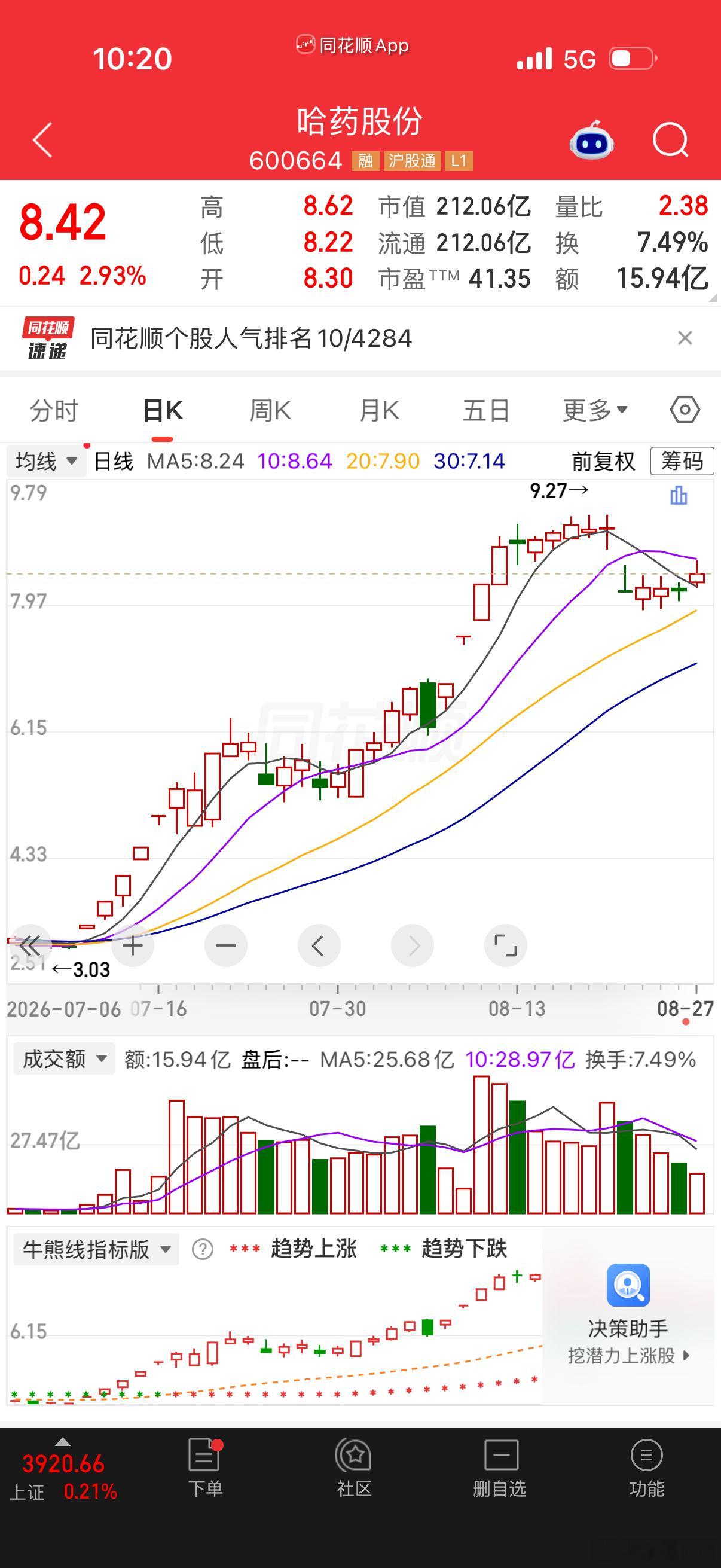Switch to the 周K tab
This screenshot has width=721, height=1568.
pos(270,410)
